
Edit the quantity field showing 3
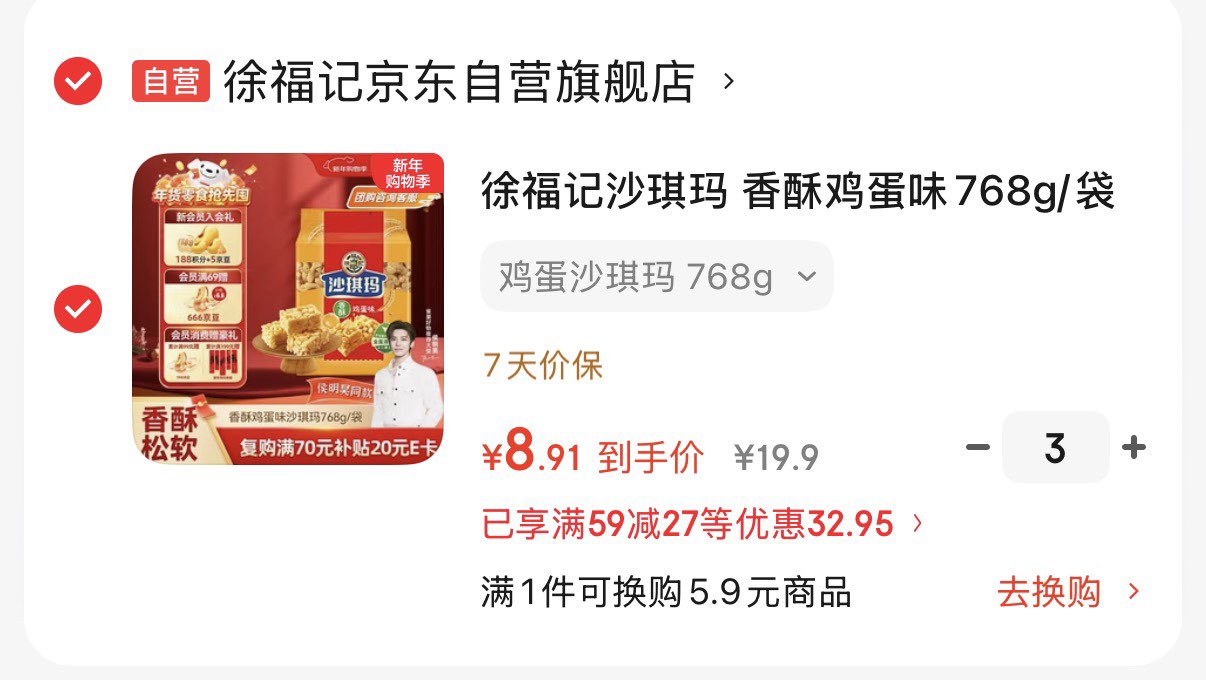1055,447
